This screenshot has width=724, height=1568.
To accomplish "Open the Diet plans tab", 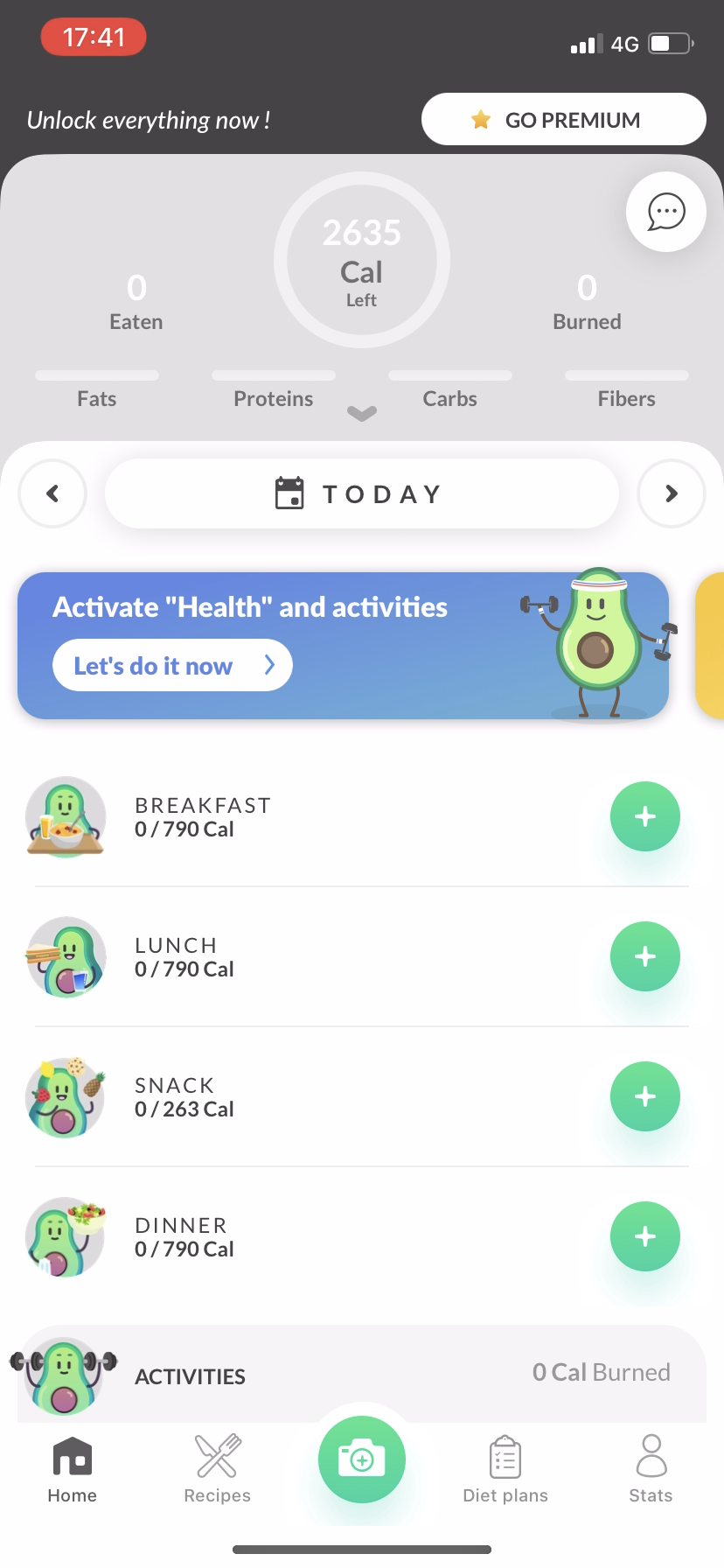I will point(505,1470).
